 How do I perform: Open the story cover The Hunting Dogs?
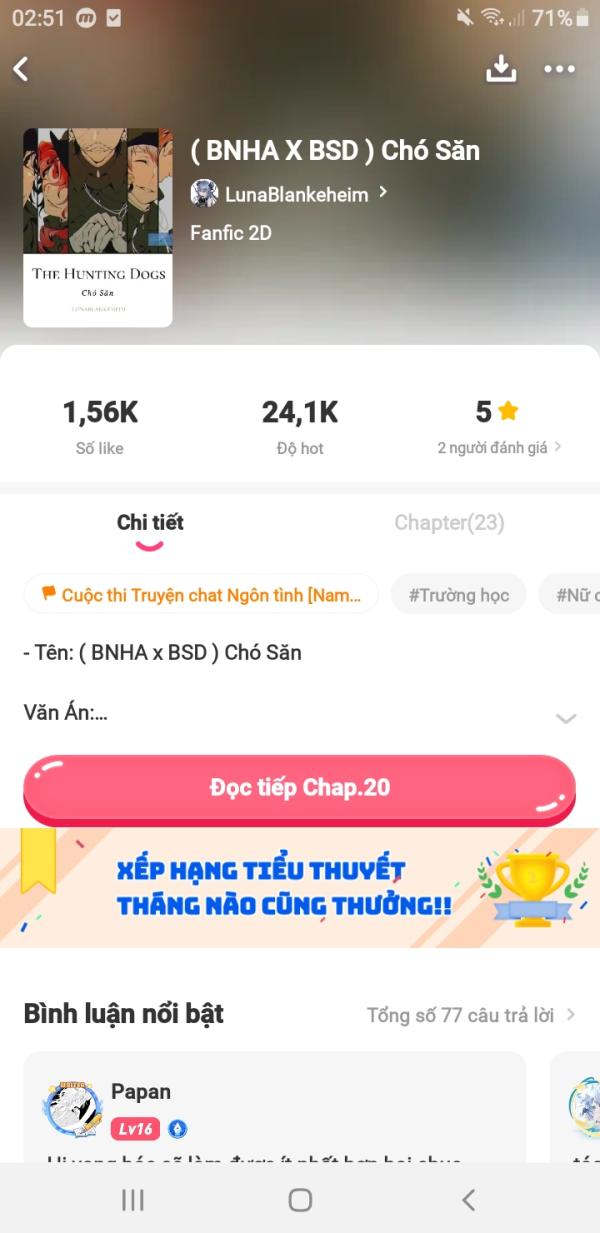[98, 227]
